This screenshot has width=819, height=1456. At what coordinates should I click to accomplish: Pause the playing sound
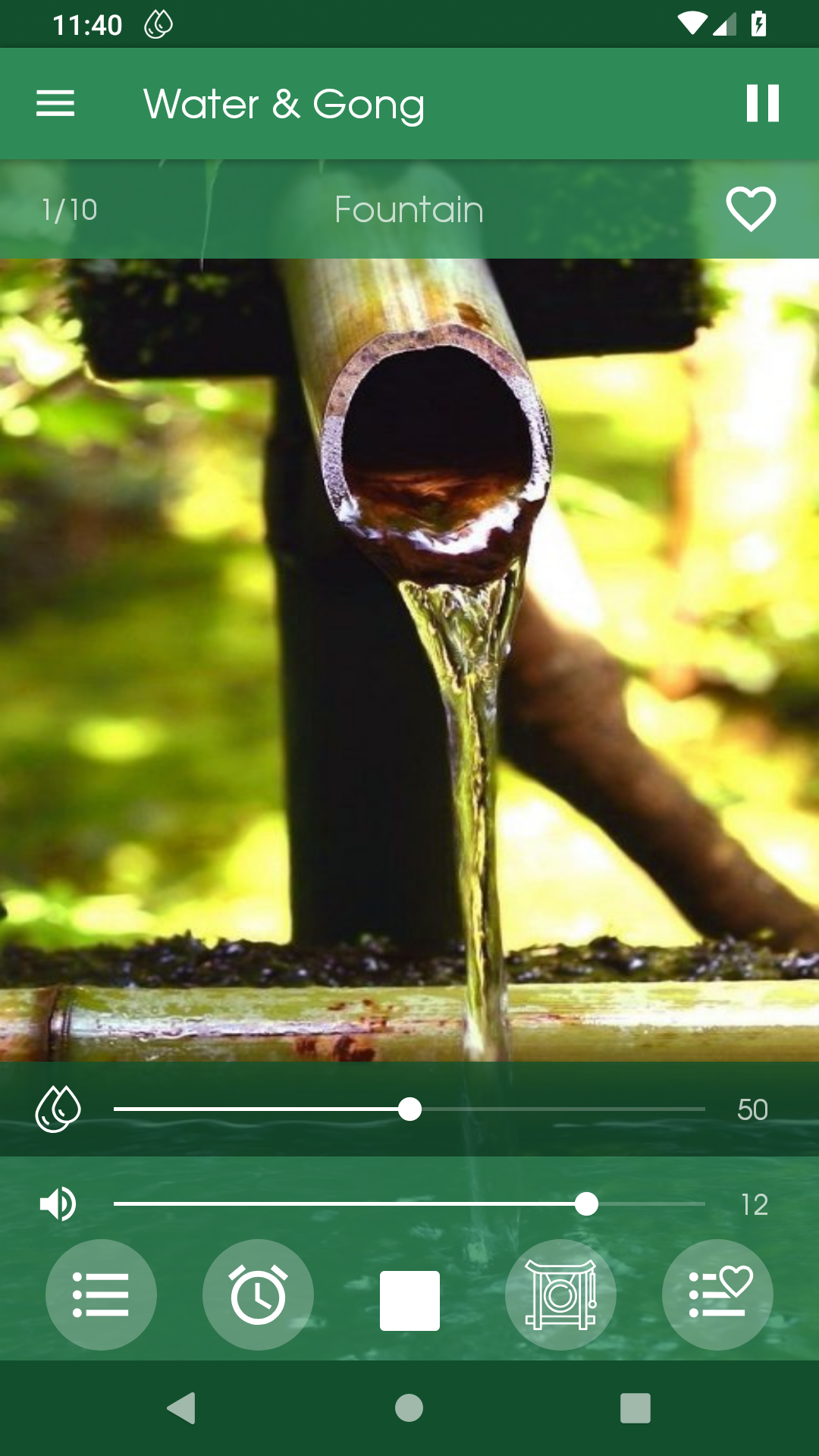762,103
